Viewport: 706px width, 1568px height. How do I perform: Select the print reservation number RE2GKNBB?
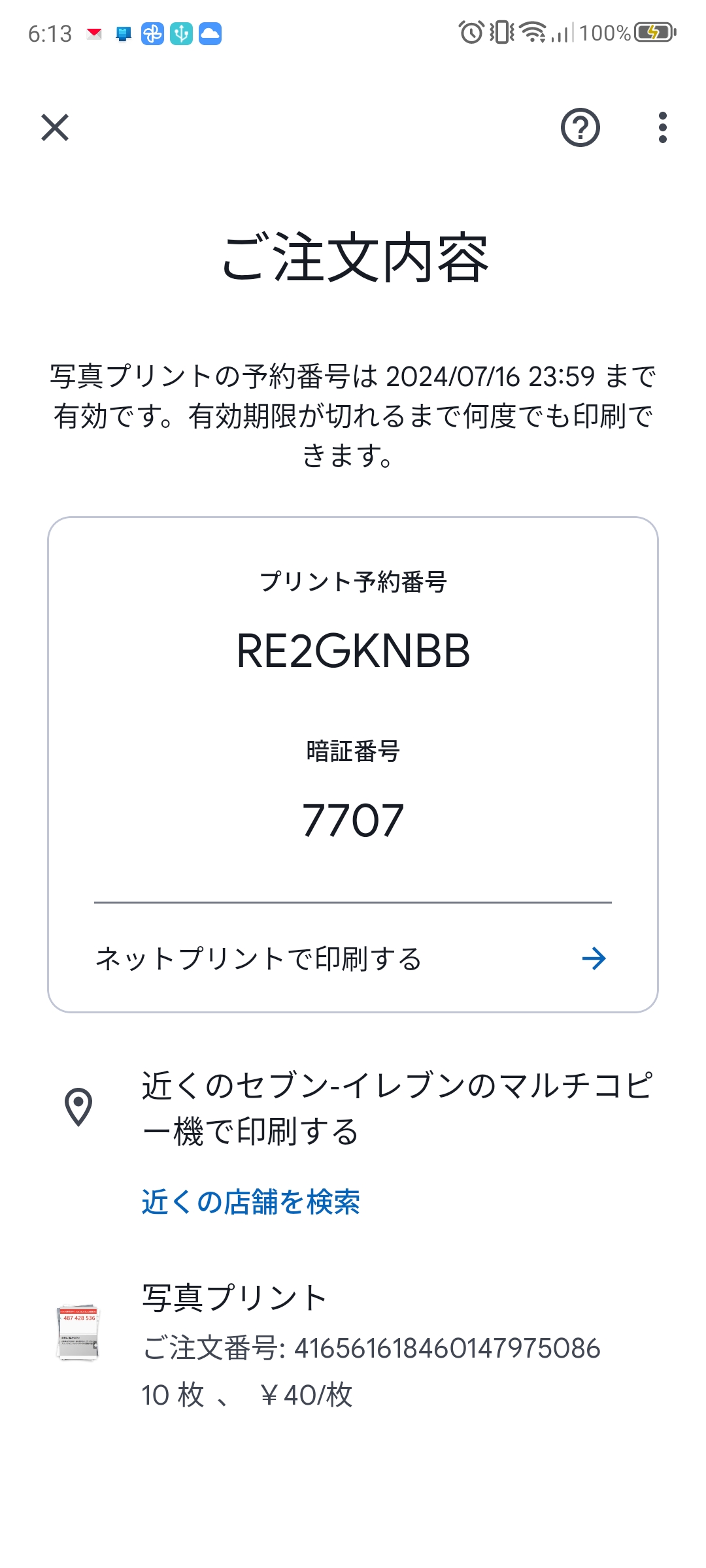pyautogui.click(x=353, y=650)
